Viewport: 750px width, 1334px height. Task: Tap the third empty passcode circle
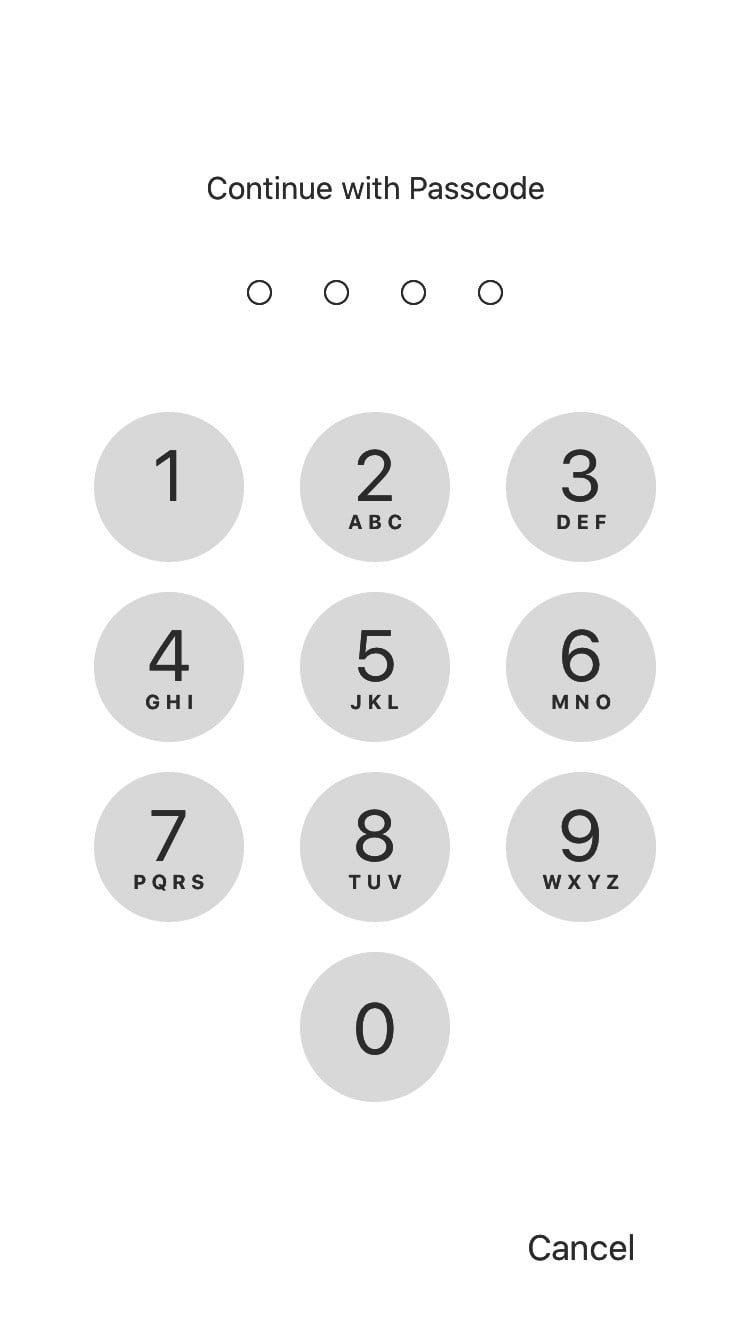(413, 292)
